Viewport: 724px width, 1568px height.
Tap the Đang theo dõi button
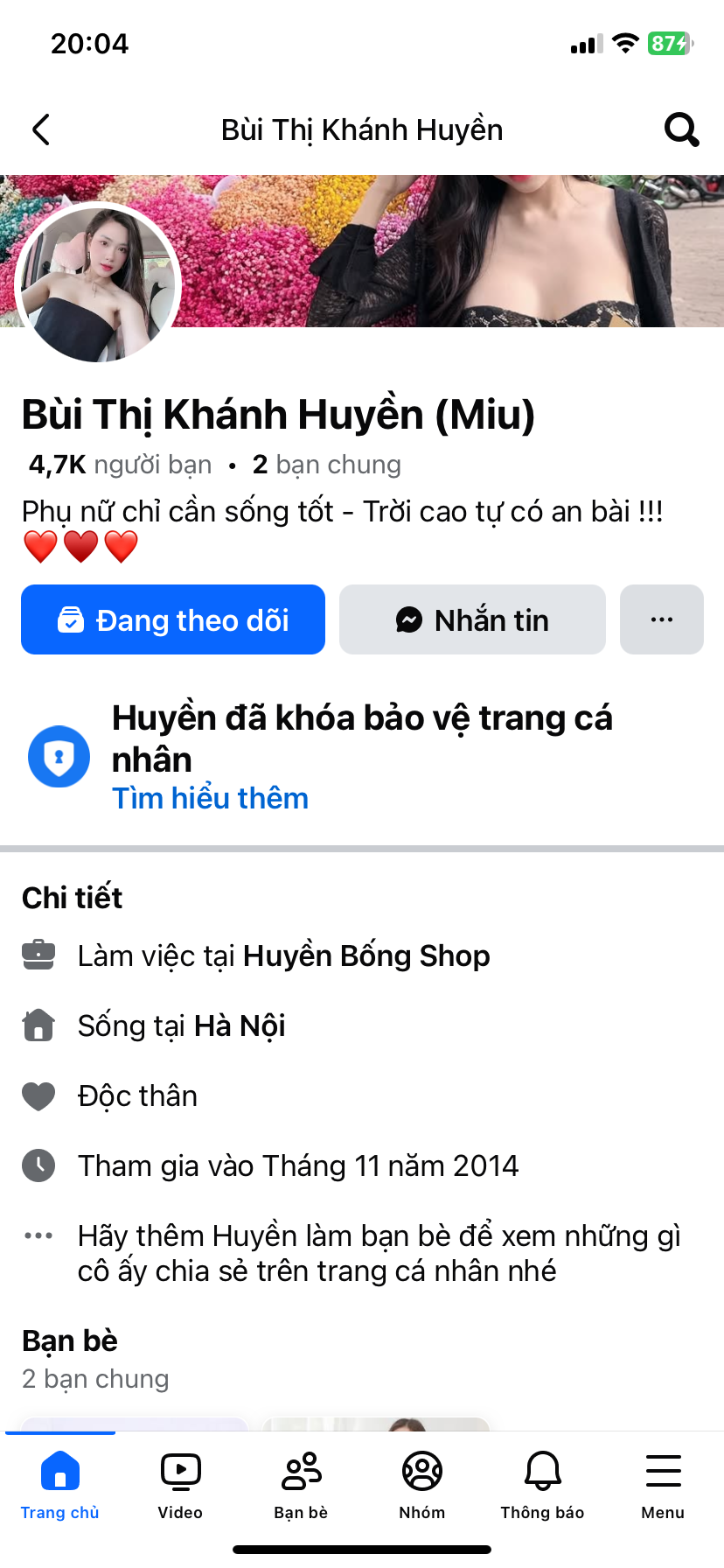[x=173, y=619]
